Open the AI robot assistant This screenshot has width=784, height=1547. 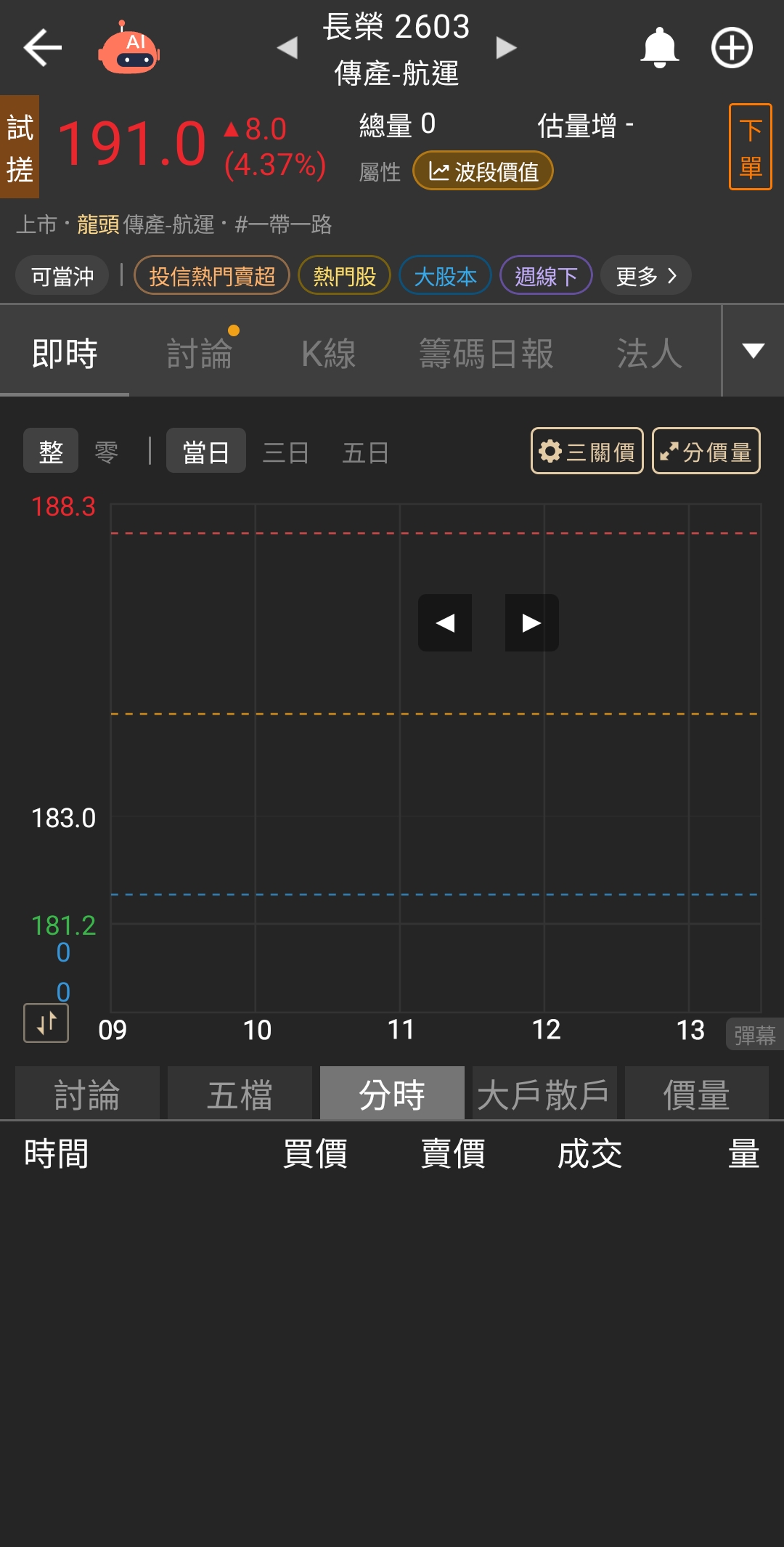click(x=128, y=48)
